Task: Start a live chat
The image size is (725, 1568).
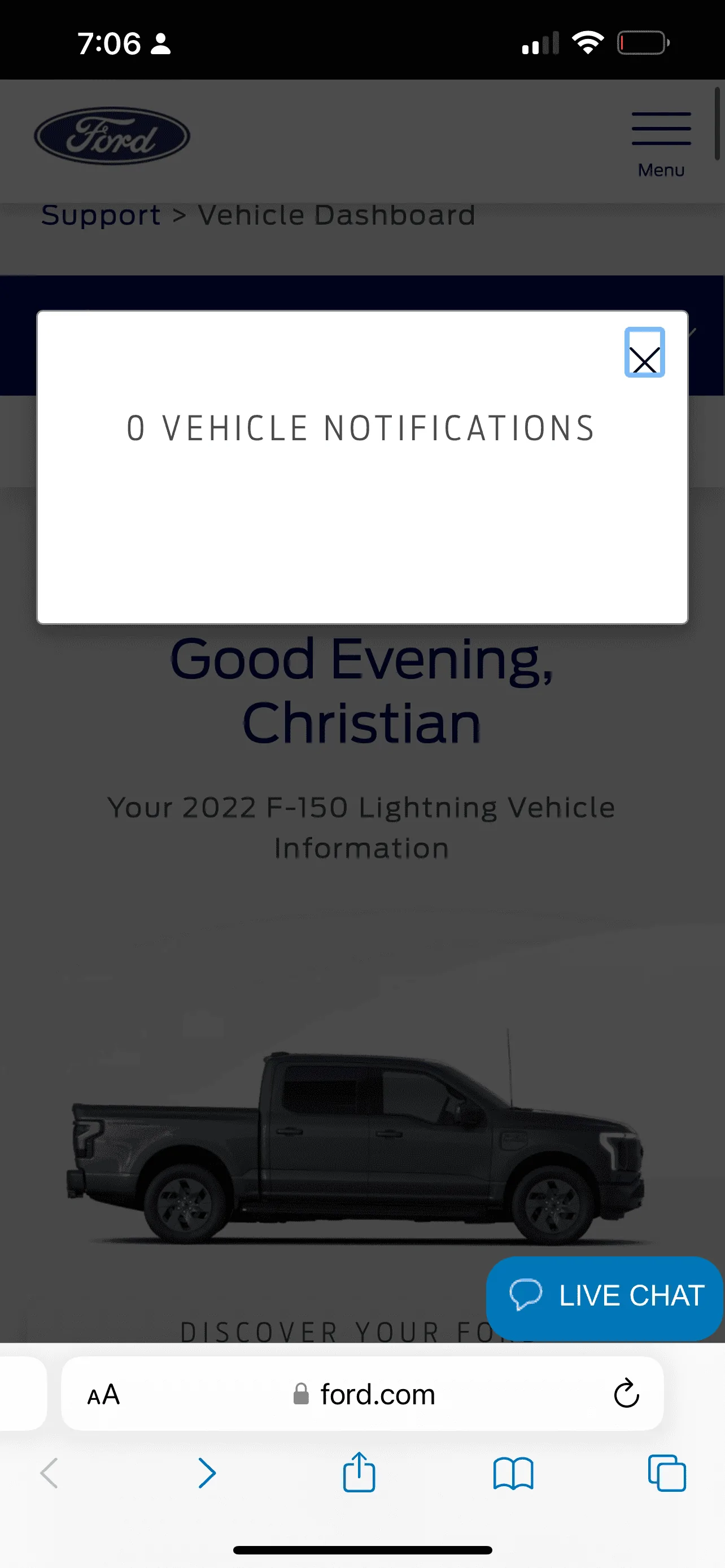Action: 605,1296
